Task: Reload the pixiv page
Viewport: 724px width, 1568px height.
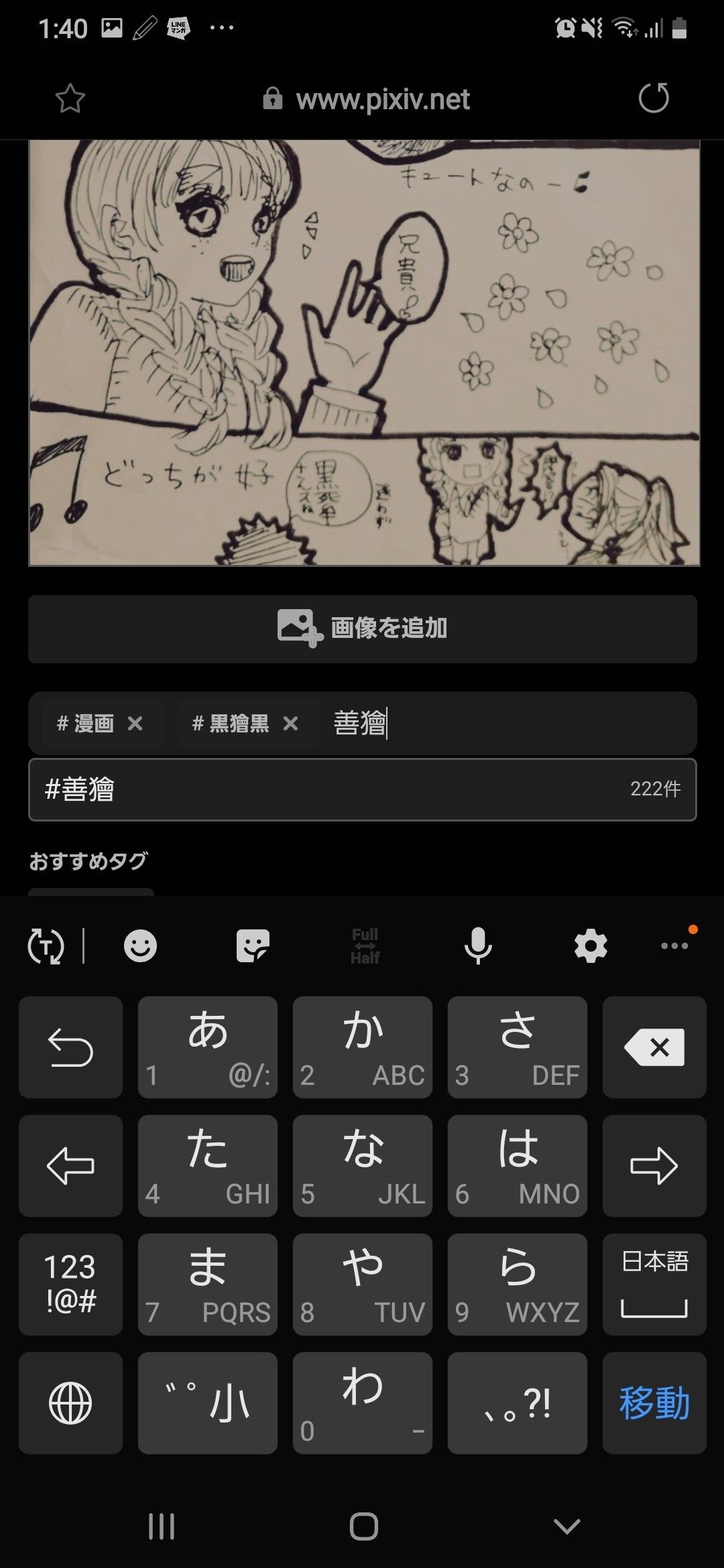Action: click(654, 99)
